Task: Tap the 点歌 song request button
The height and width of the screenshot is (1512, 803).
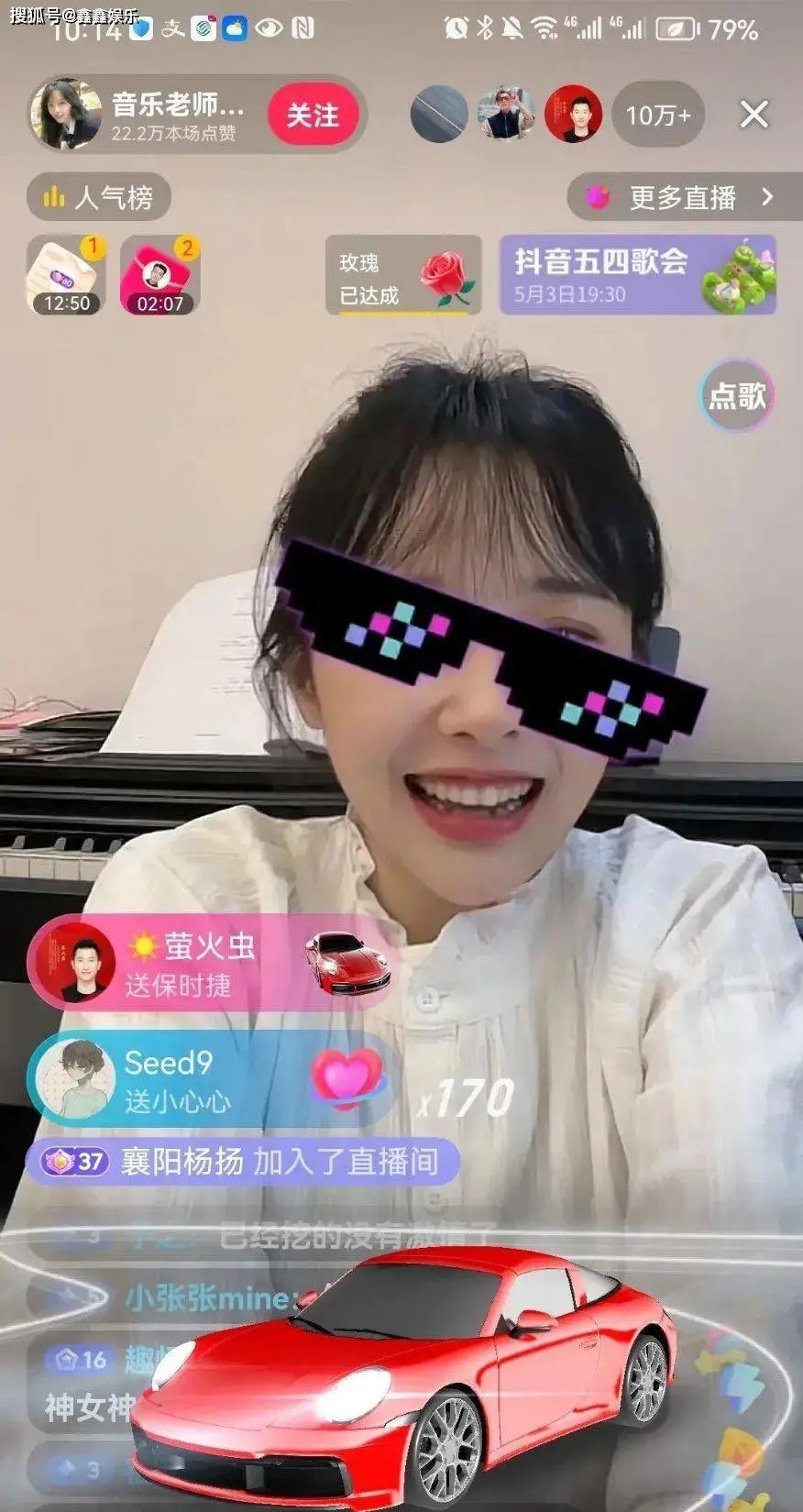Action: pos(736,395)
